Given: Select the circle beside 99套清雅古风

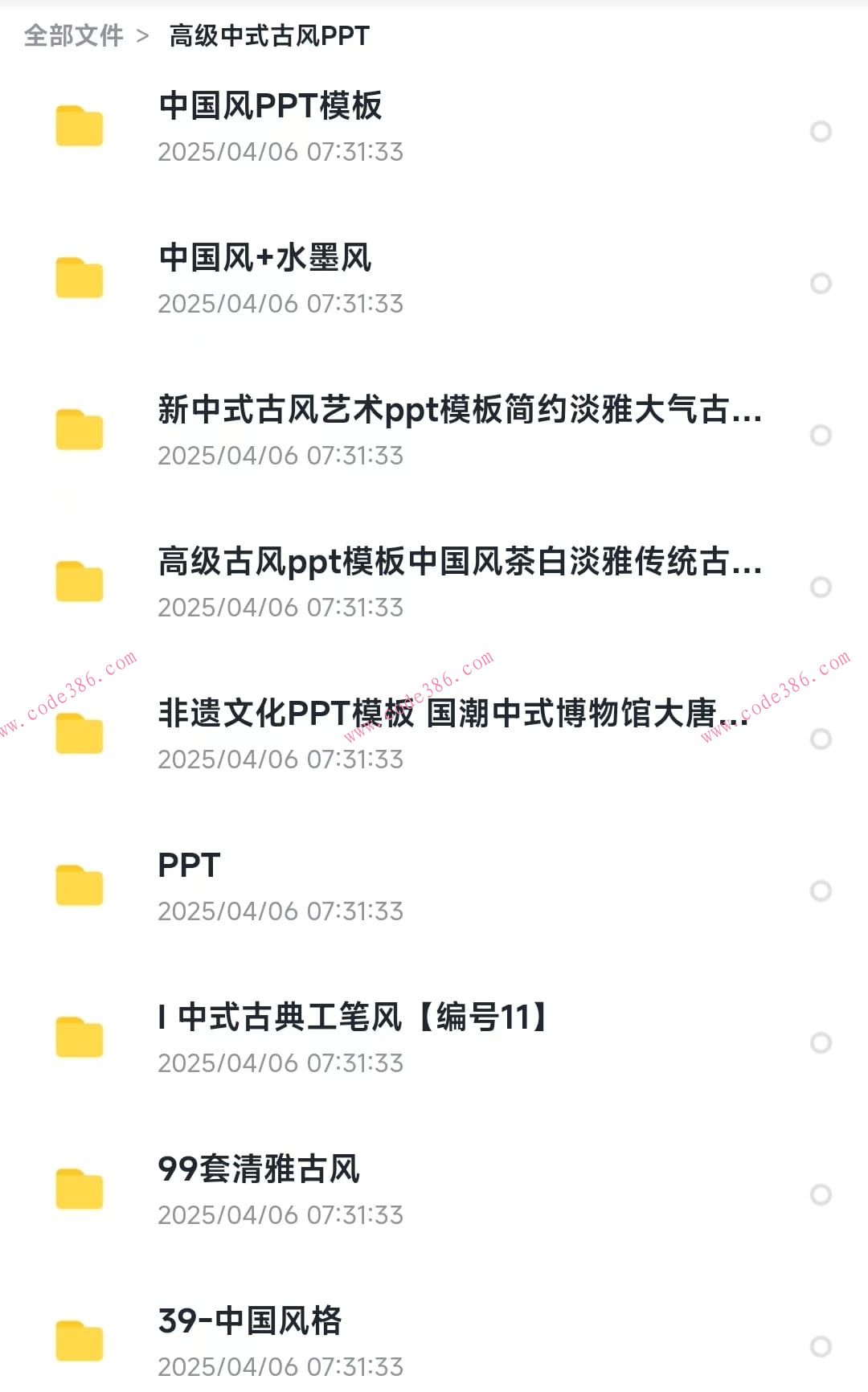Looking at the screenshot, I should (821, 1193).
